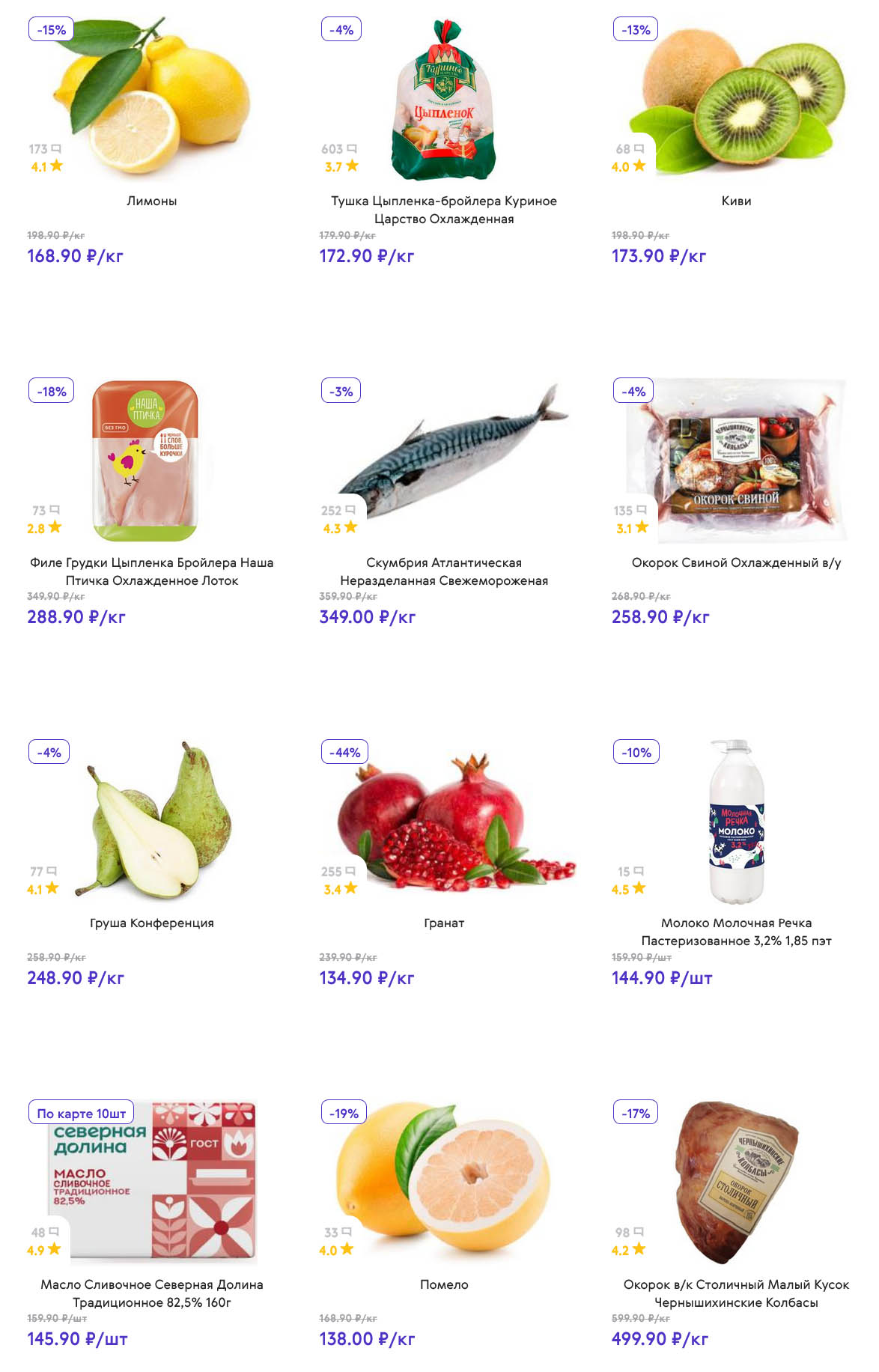Open the Помело product card

click(x=444, y=1284)
